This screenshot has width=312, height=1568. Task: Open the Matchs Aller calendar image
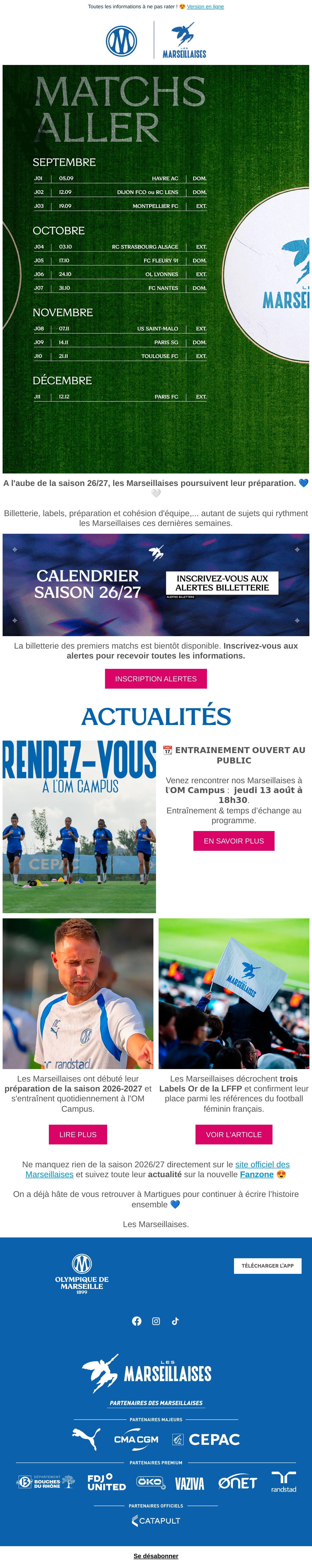(x=156, y=269)
